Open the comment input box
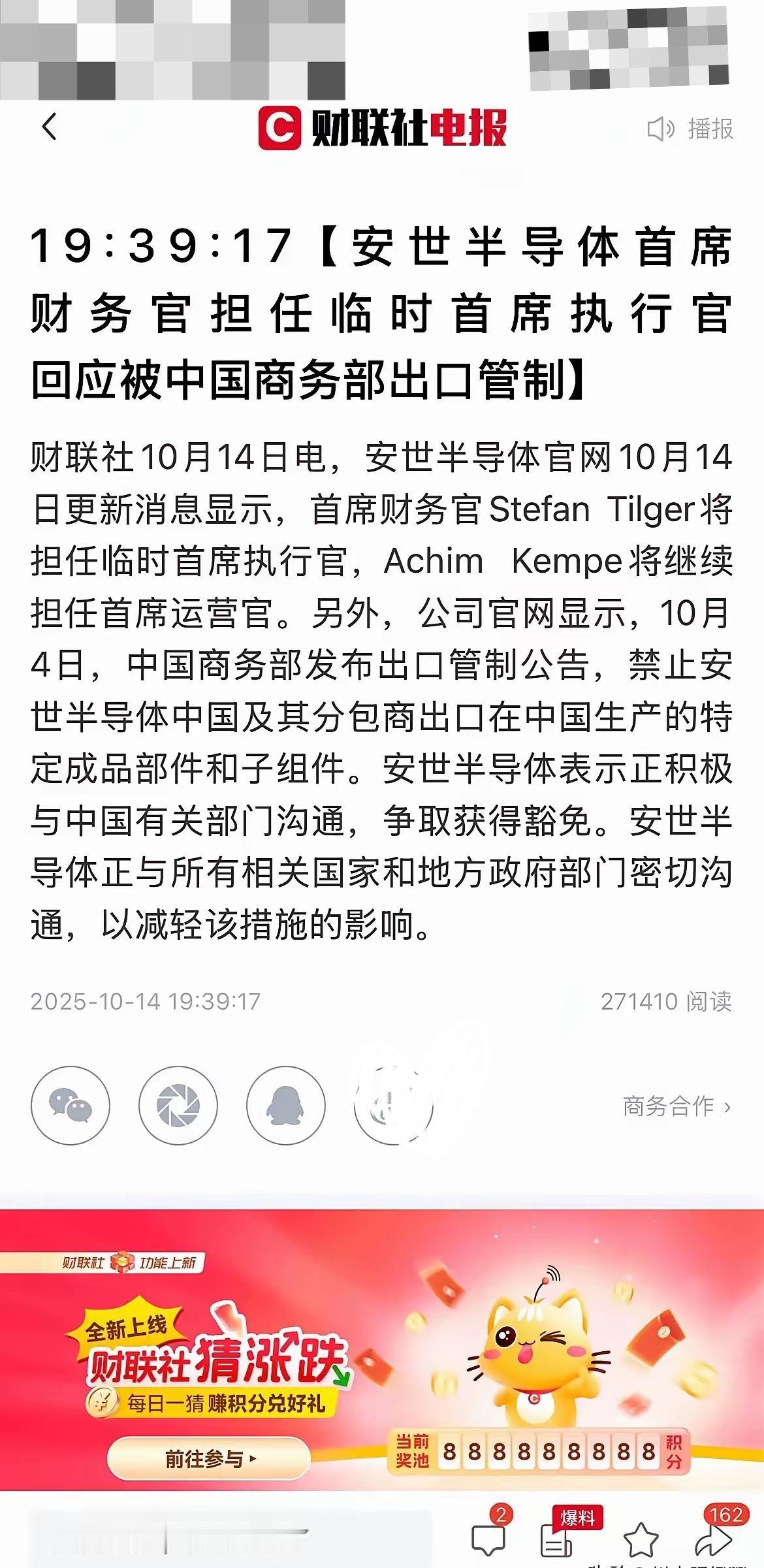 229,1543
